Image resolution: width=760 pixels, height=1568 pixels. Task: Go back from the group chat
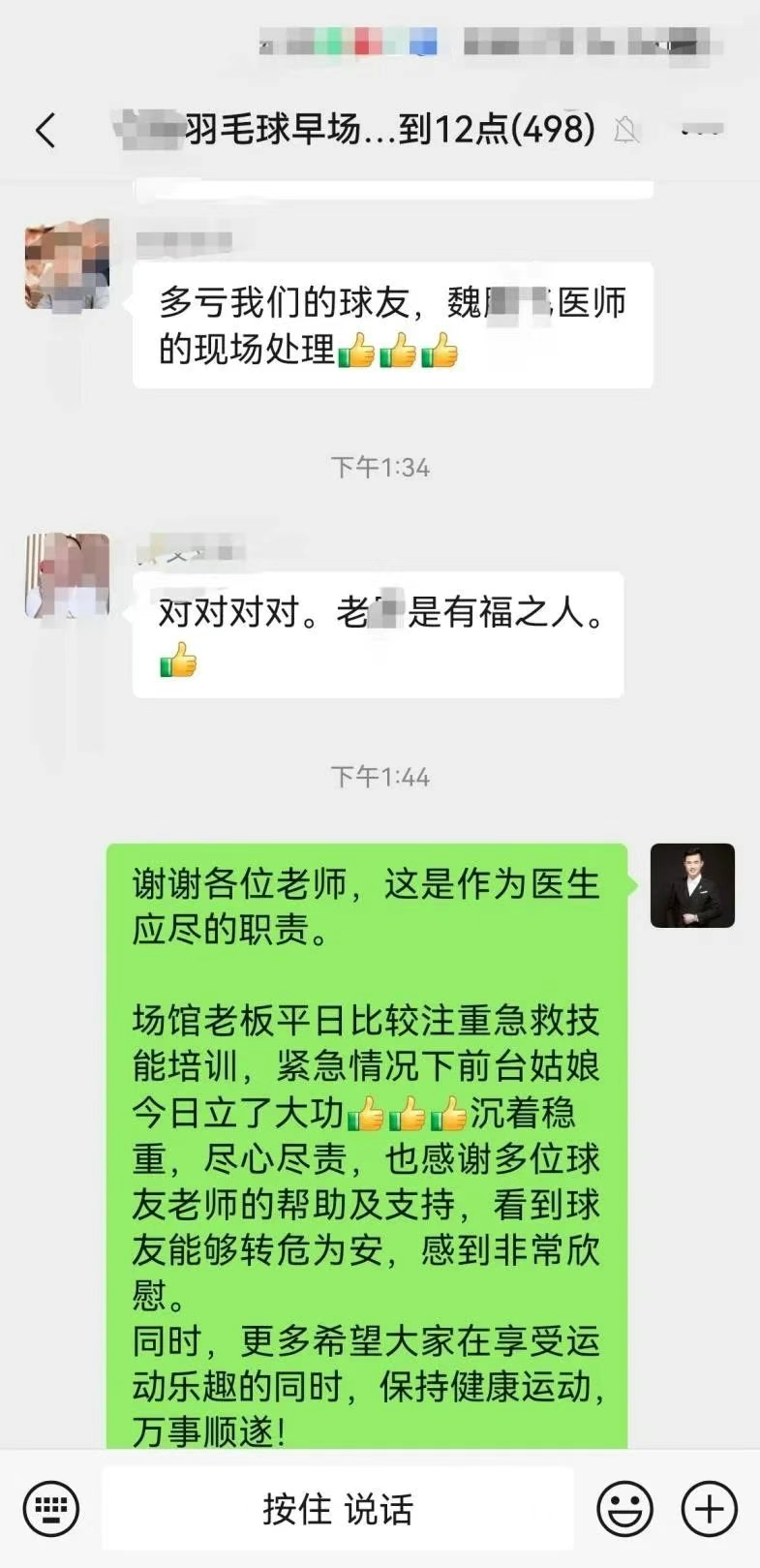pyautogui.click(x=46, y=130)
